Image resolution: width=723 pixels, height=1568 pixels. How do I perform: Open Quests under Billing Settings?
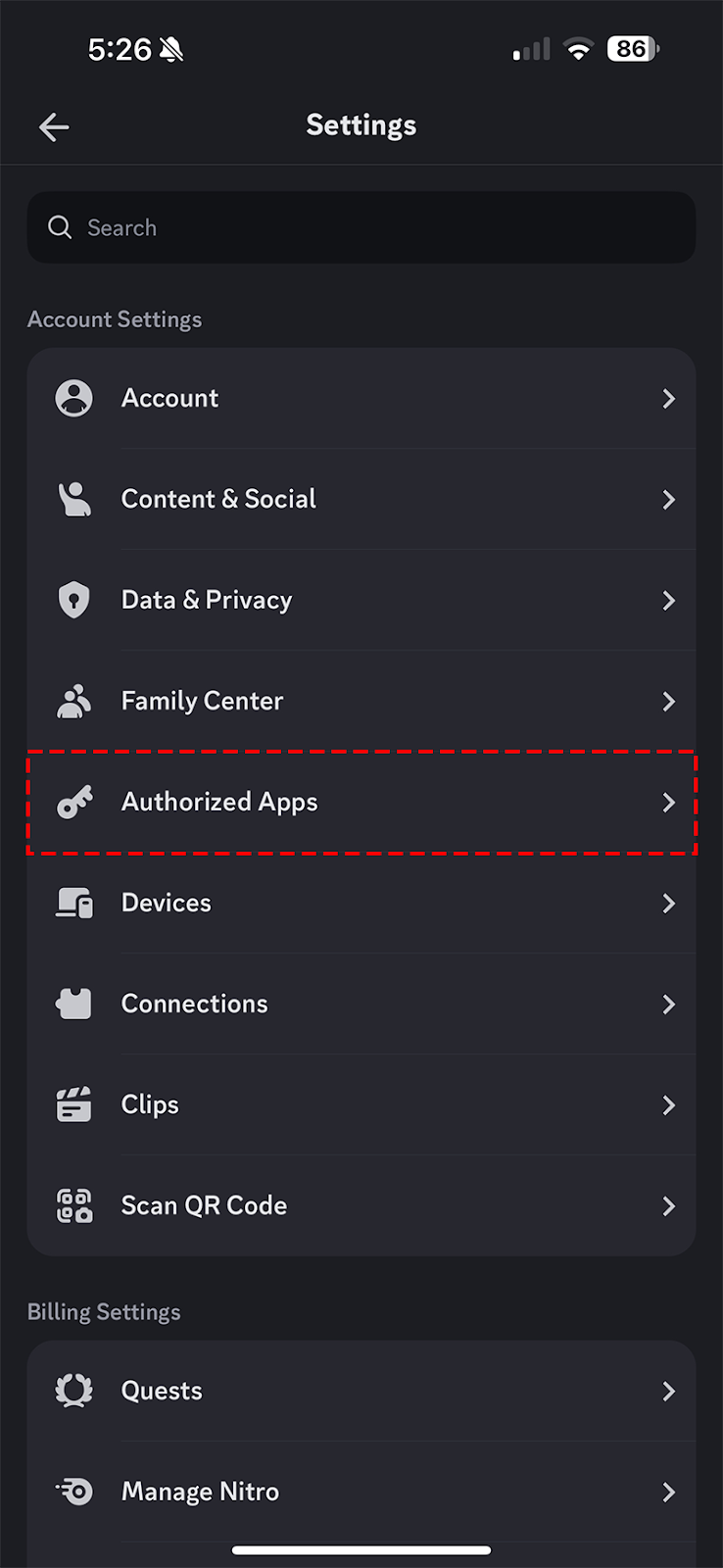click(x=361, y=1391)
